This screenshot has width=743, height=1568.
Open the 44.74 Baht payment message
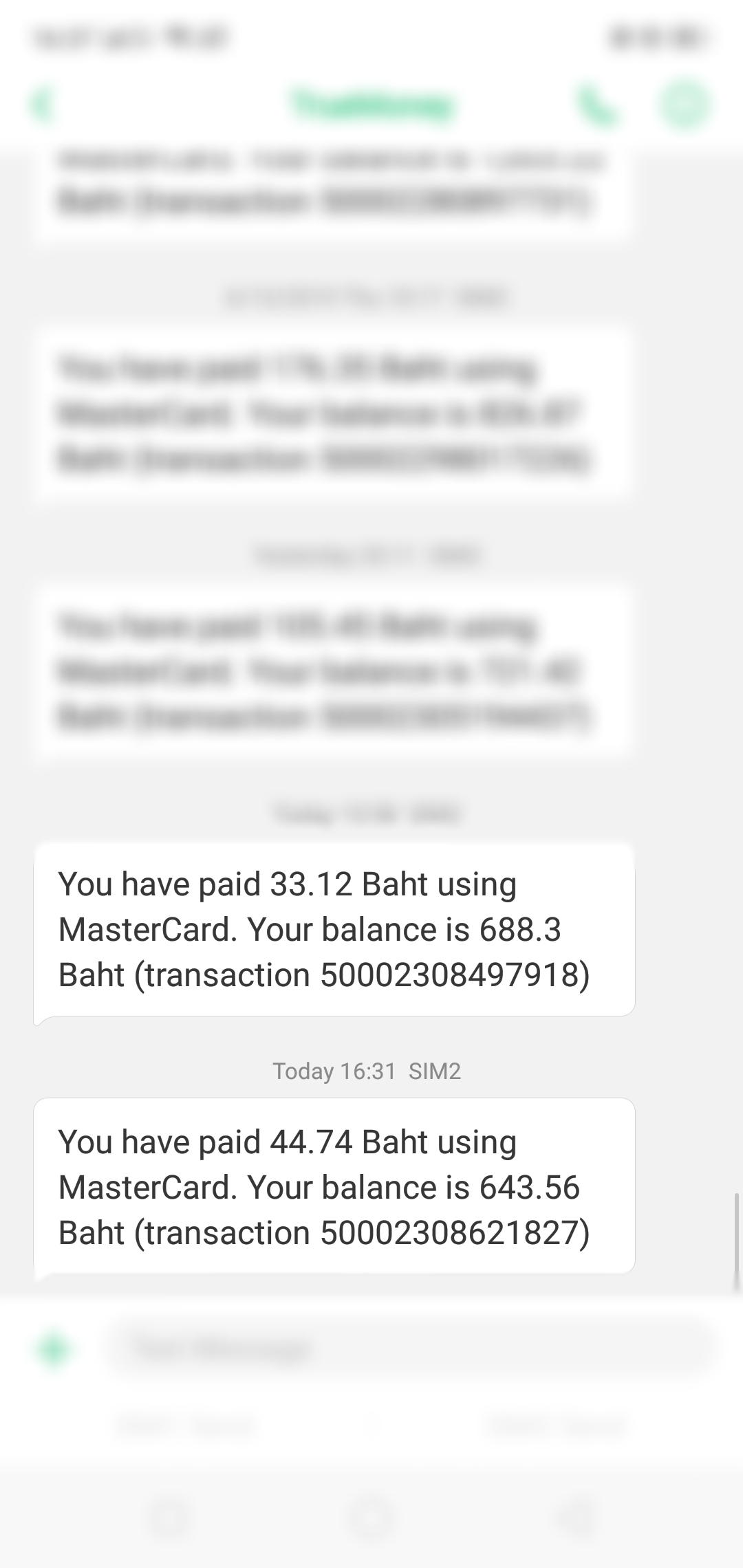(334, 1187)
